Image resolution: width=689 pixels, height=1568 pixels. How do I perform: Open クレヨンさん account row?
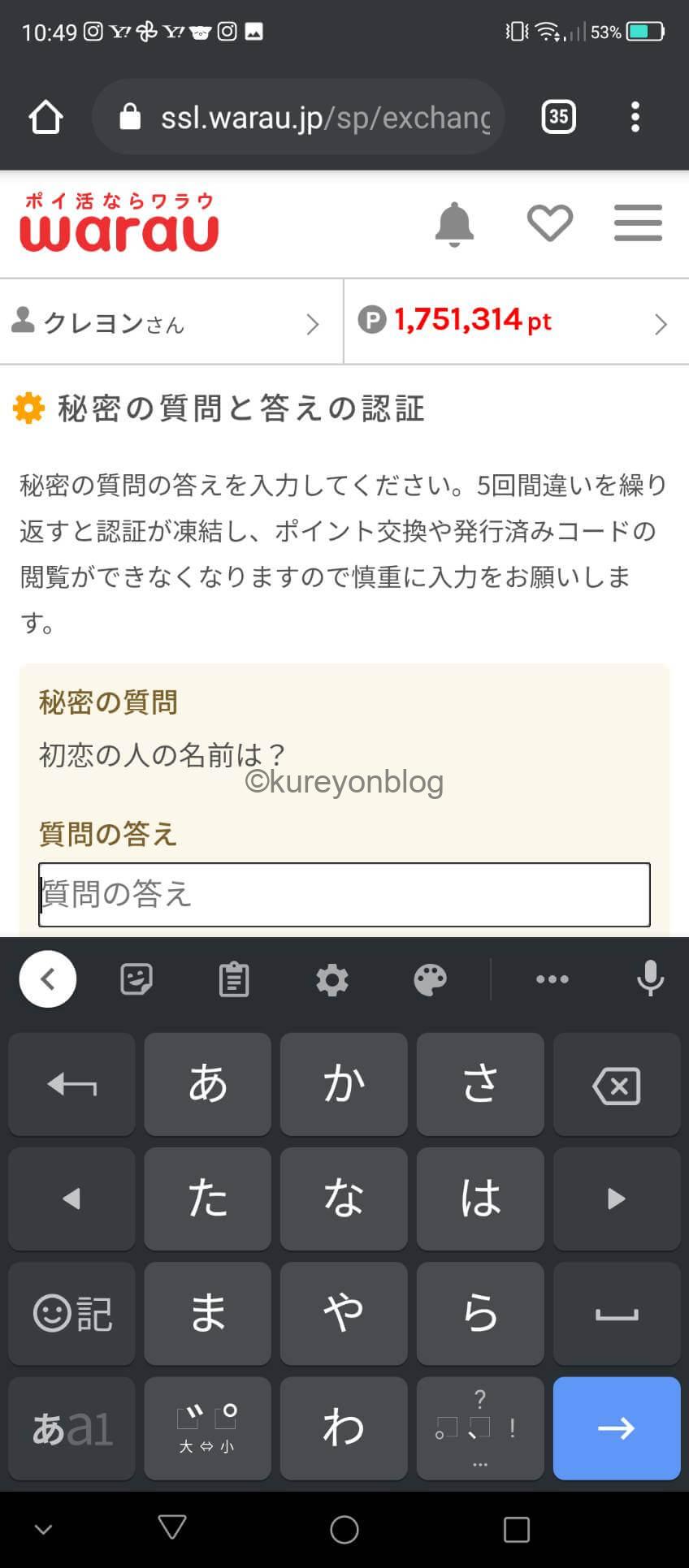point(171,322)
